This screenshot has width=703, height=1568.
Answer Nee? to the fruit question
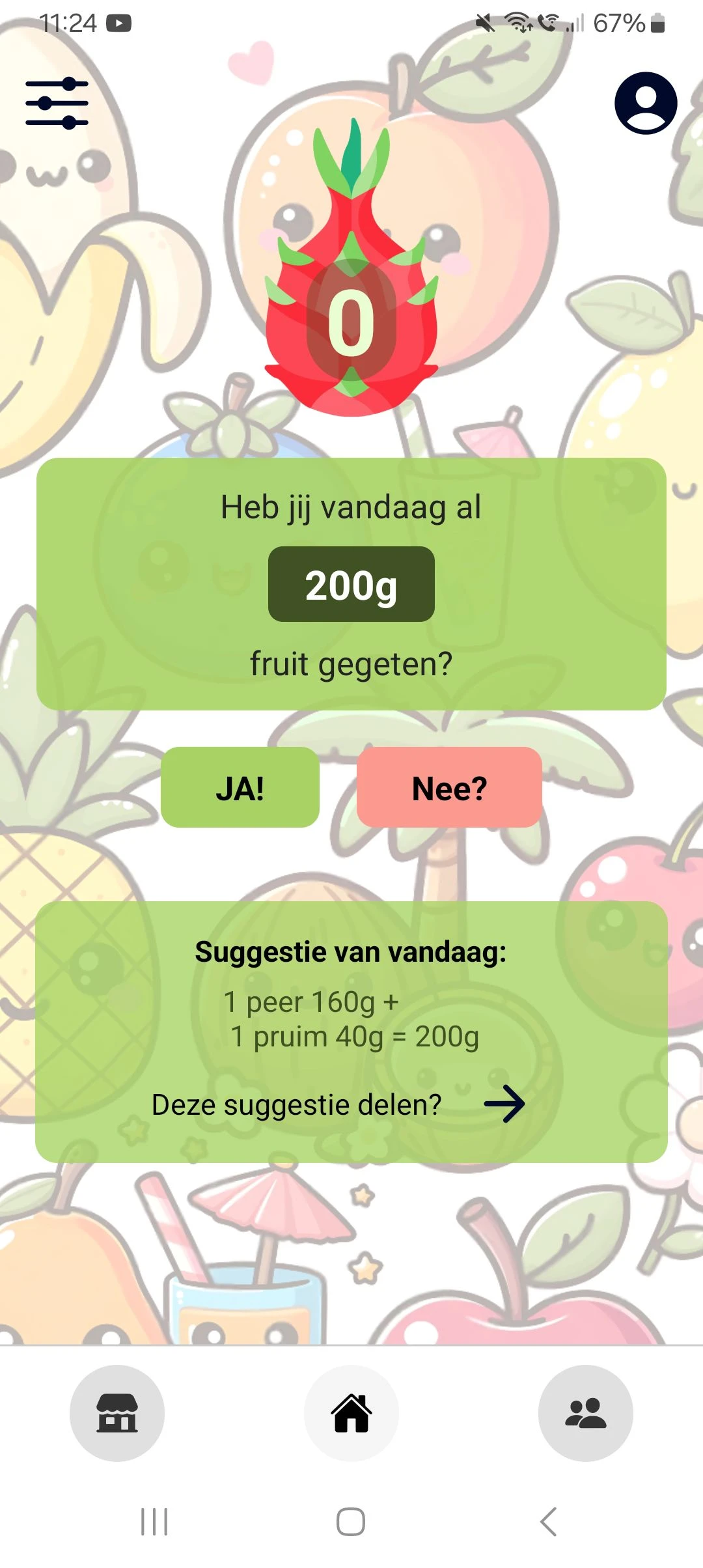click(x=449, y=788)
